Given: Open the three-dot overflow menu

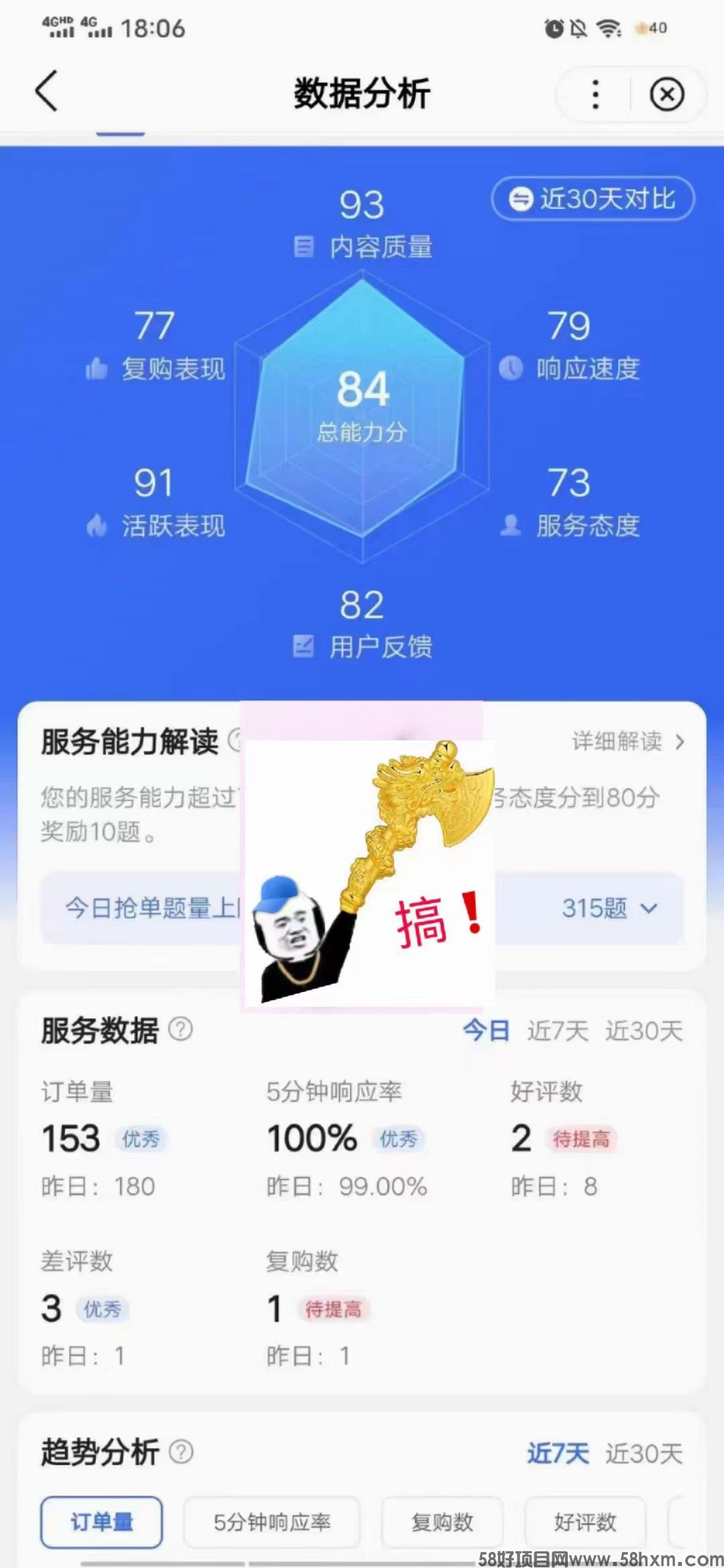Looking at the screenshot, I should click(x=595, y=94).
